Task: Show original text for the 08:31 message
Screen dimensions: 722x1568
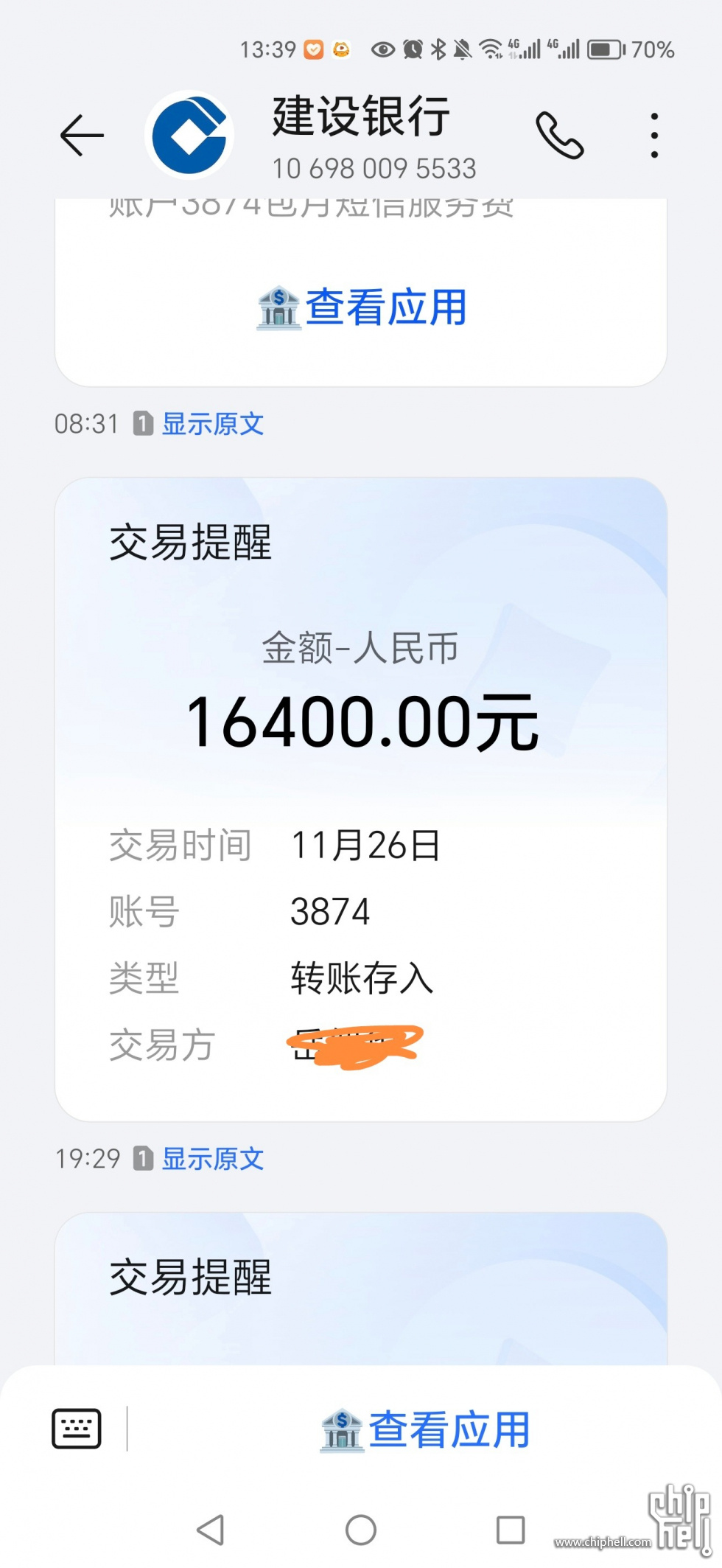Action: [212, 424]
